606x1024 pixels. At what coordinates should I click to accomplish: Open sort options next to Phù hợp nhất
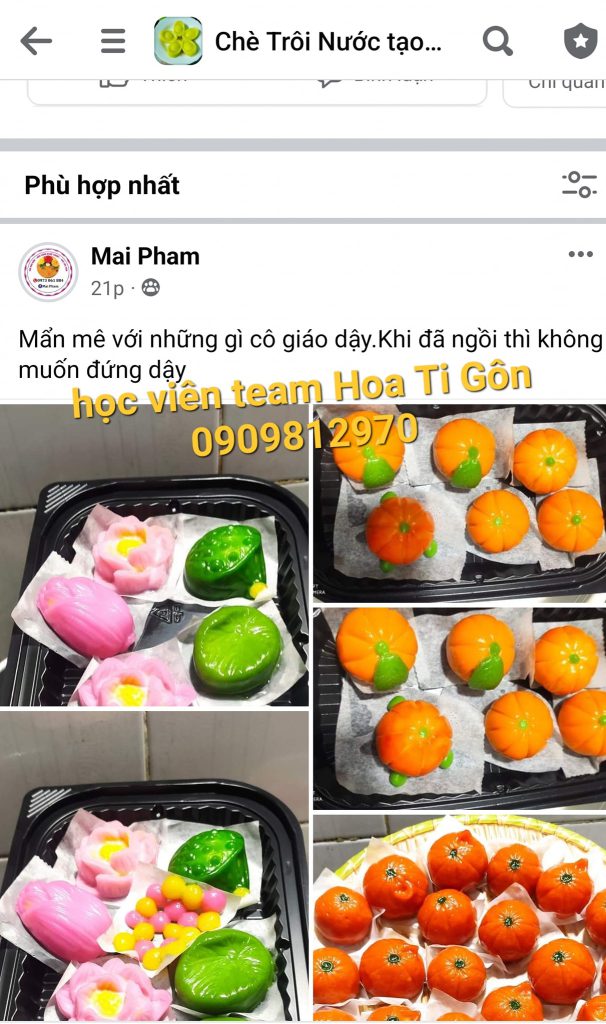[579, 184]
